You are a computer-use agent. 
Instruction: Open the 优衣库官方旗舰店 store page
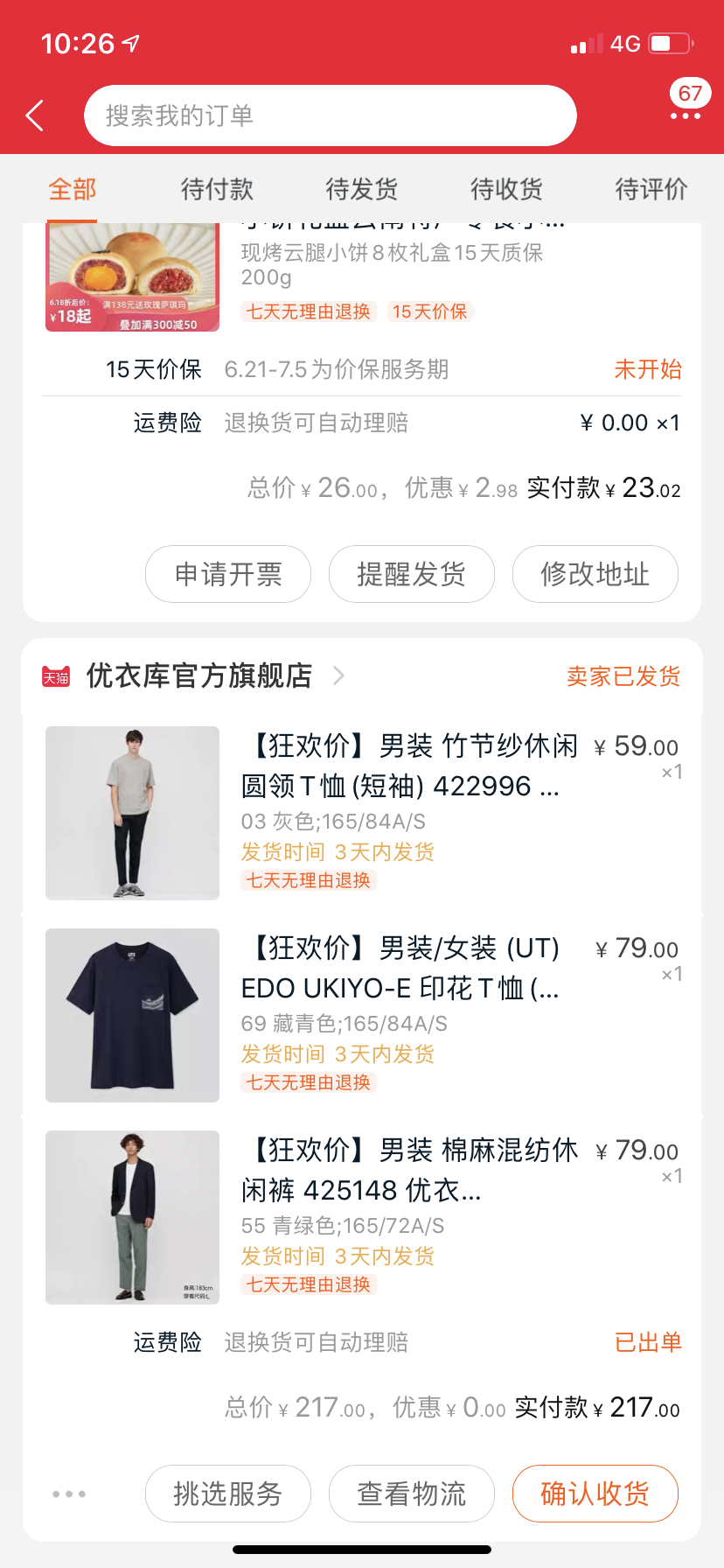199,675
